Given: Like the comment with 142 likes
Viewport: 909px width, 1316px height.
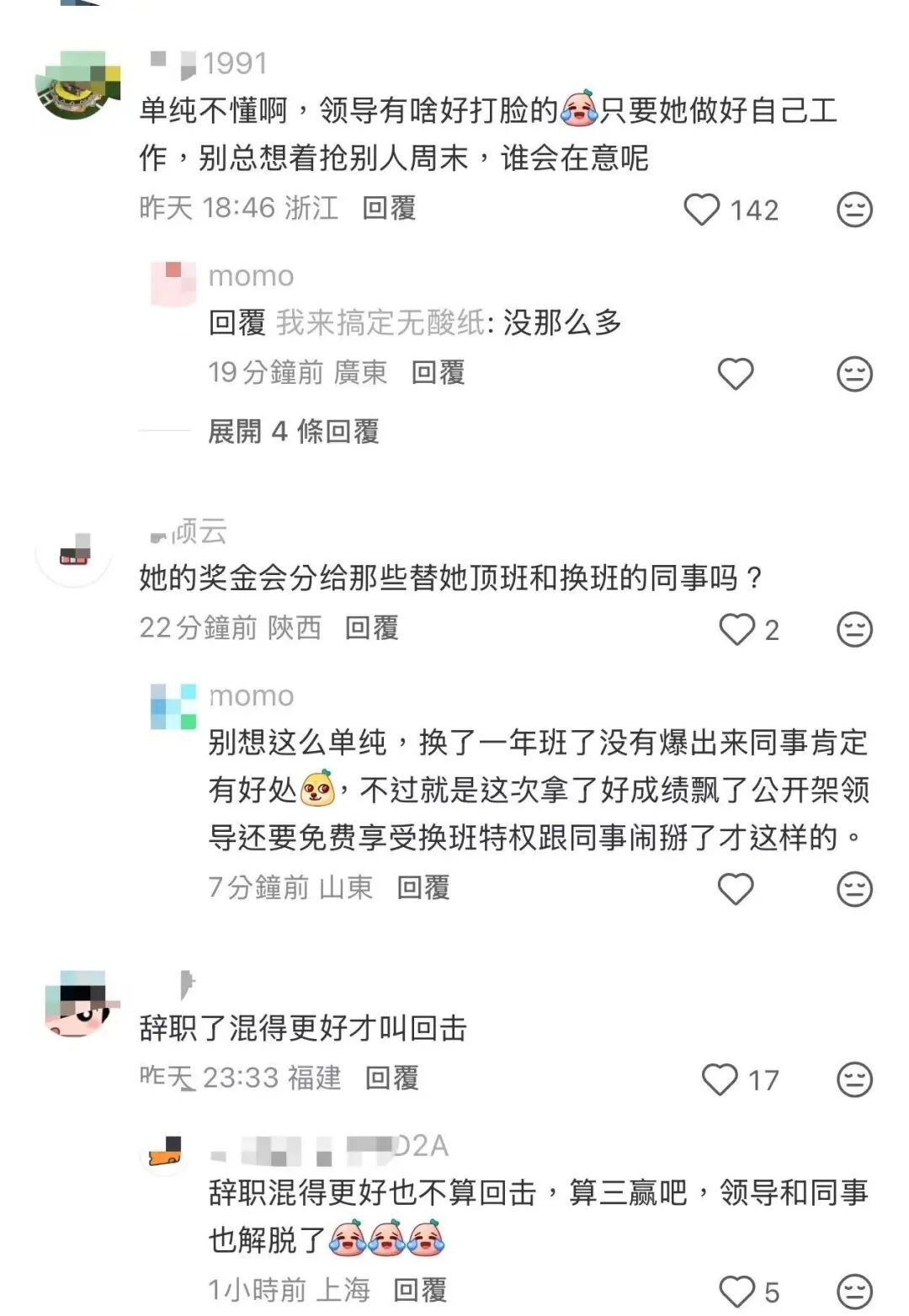Looking at the screenshot, I should tap(702, 210).
